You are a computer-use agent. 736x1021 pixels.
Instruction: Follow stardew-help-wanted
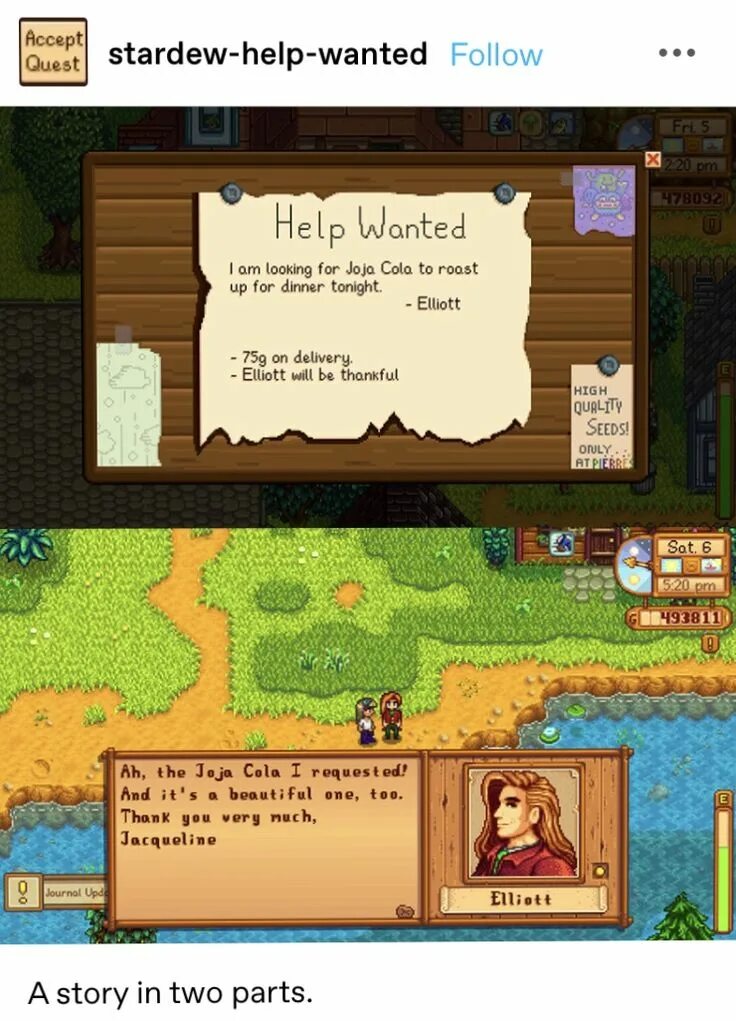pyautogui.click(x=496, y=54)
